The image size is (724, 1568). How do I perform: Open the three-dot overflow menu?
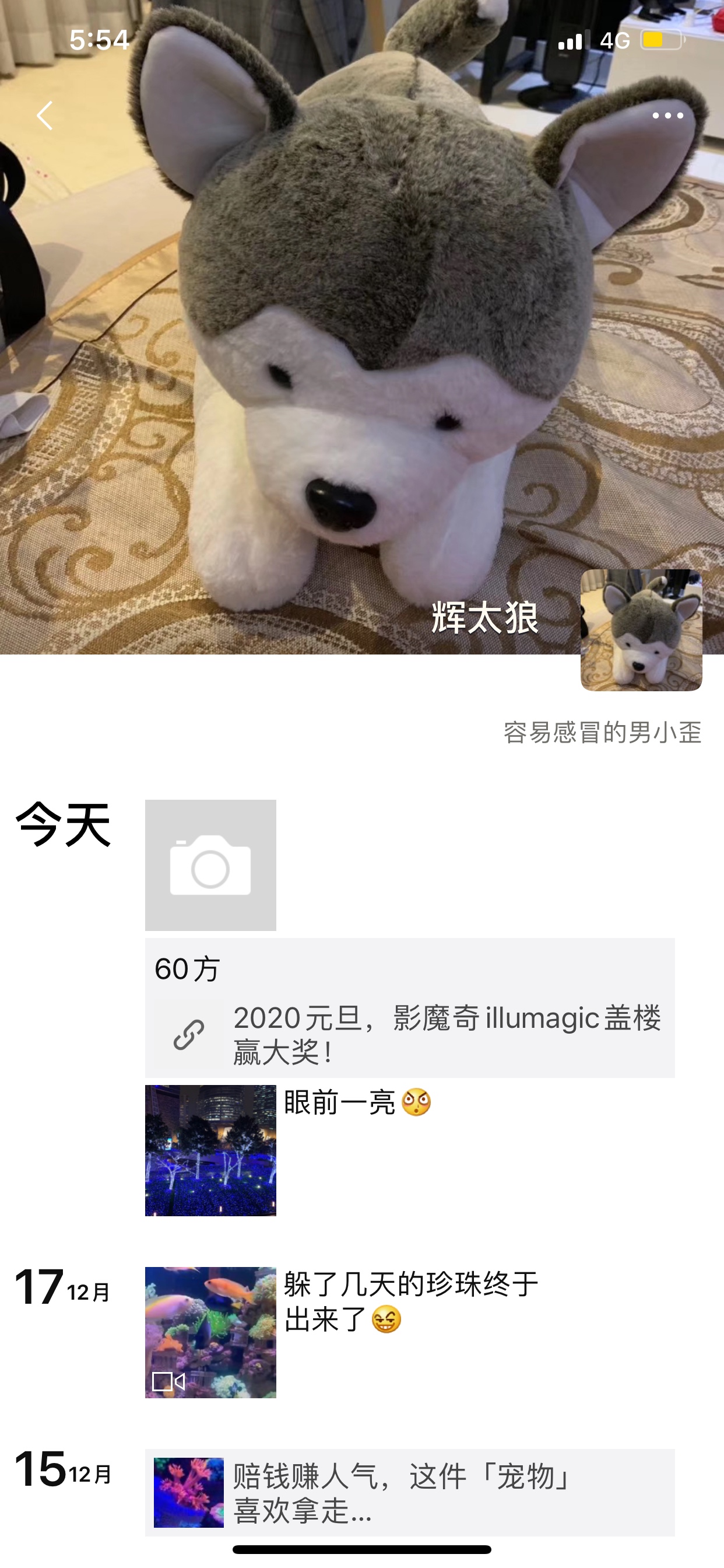point(667,116)
